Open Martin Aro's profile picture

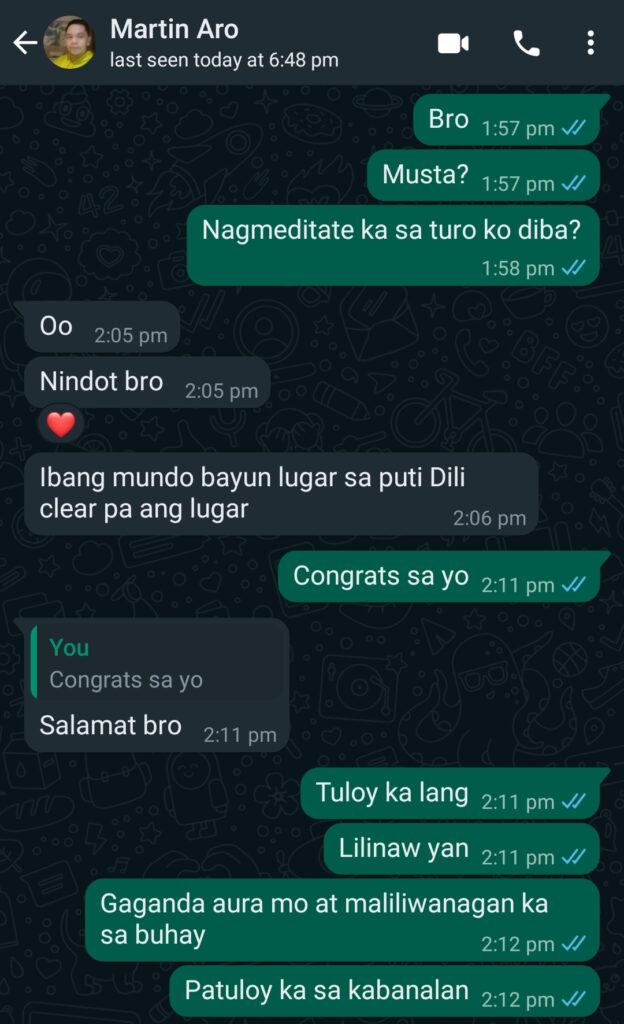click(x=69, y=43)
